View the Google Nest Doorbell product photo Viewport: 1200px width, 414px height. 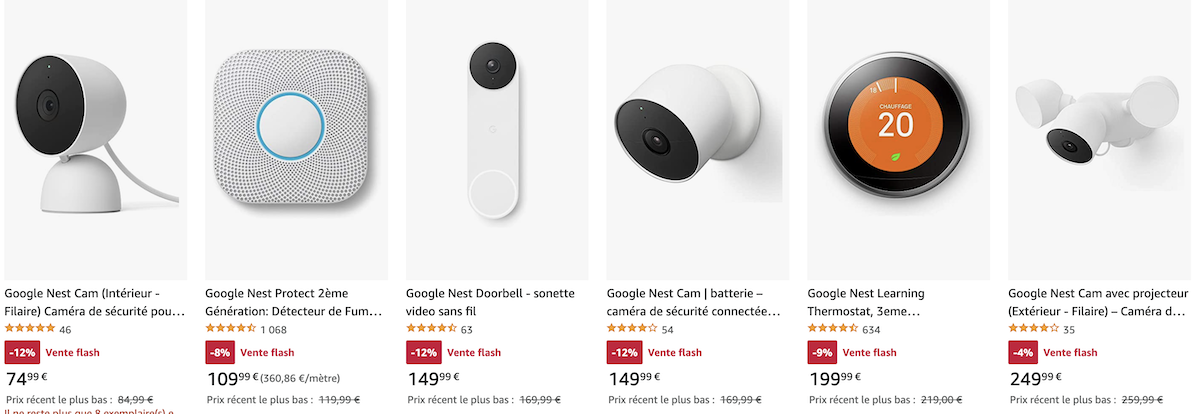pyautogui.click(x=497, y=140)
